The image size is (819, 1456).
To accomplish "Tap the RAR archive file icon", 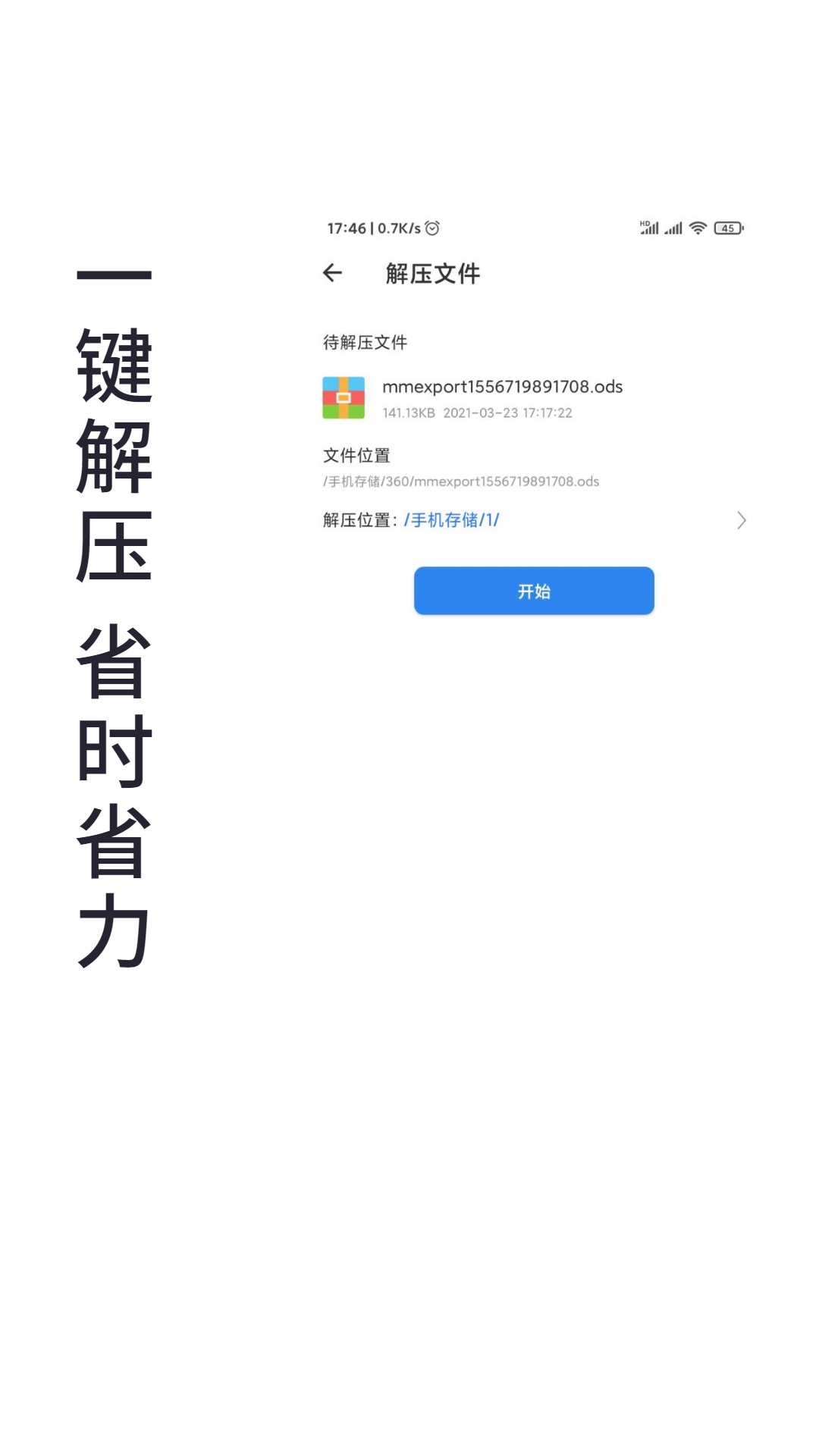I will (345, 397).
